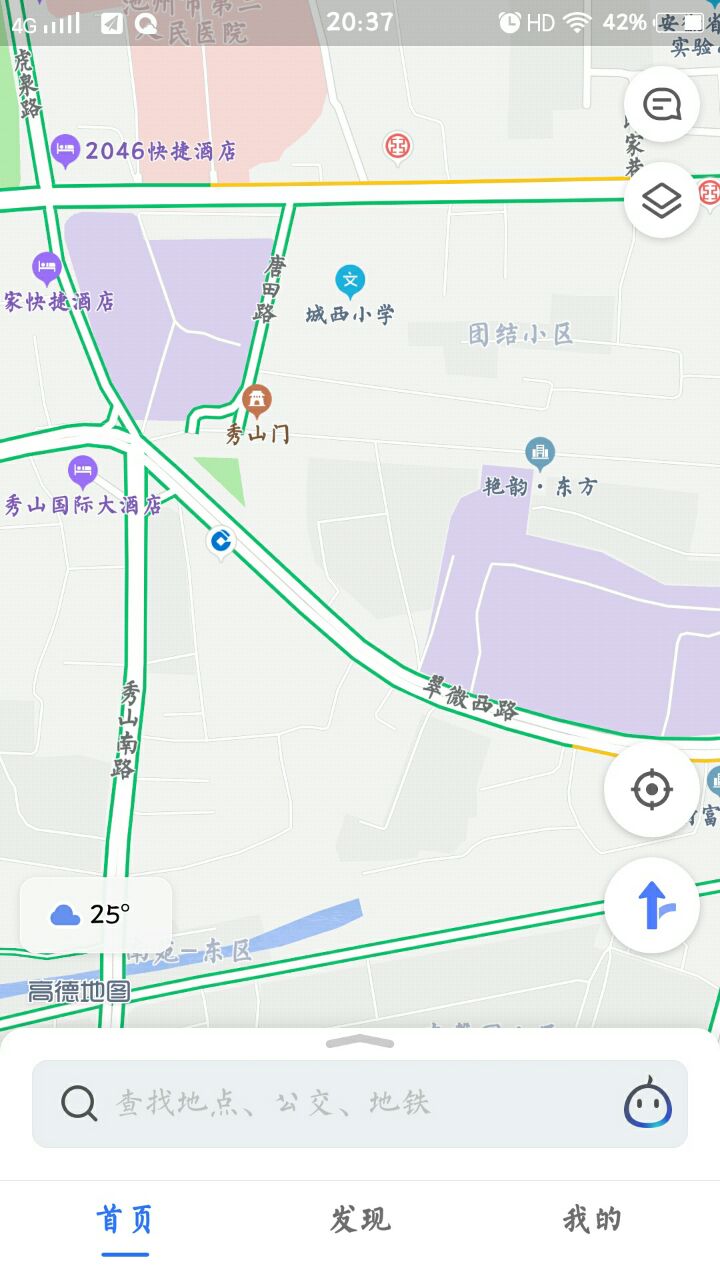Select the 2046快捷酒店 hotel marker

pos(66,151)
